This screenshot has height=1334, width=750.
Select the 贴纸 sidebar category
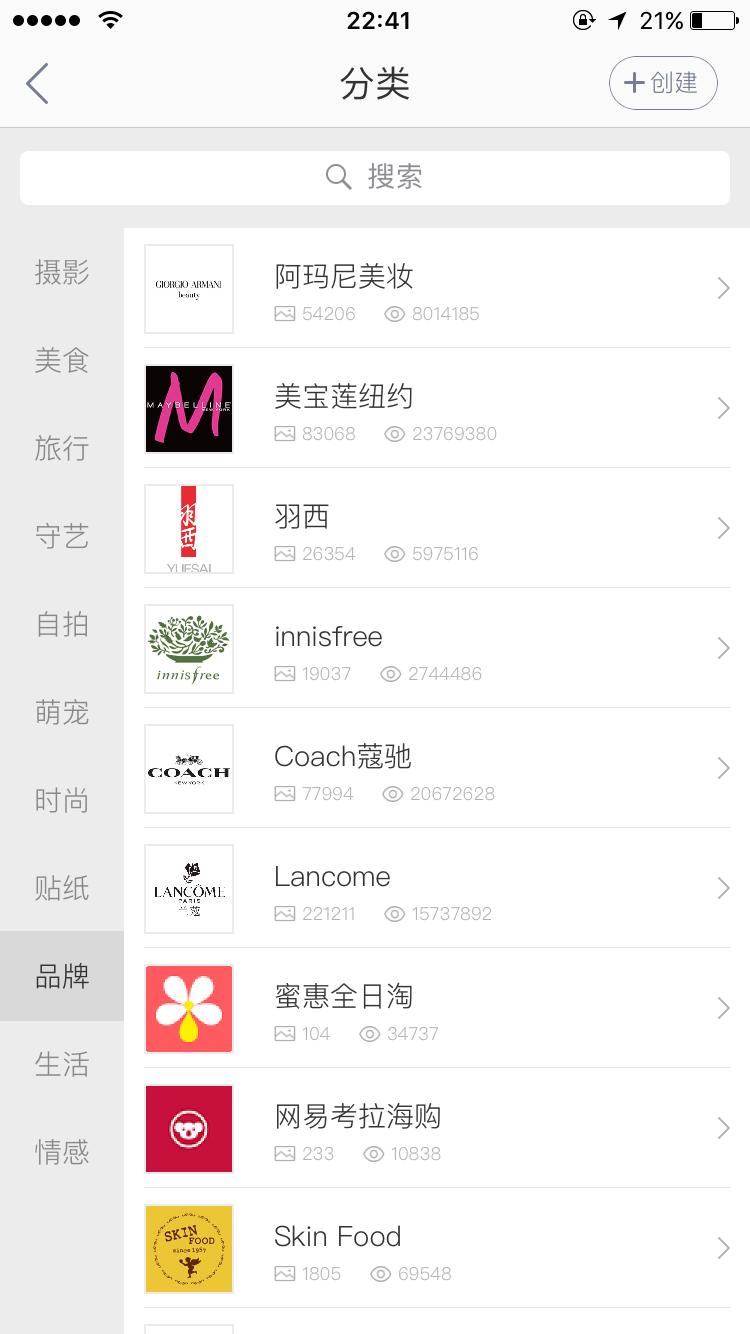(61, 888)
